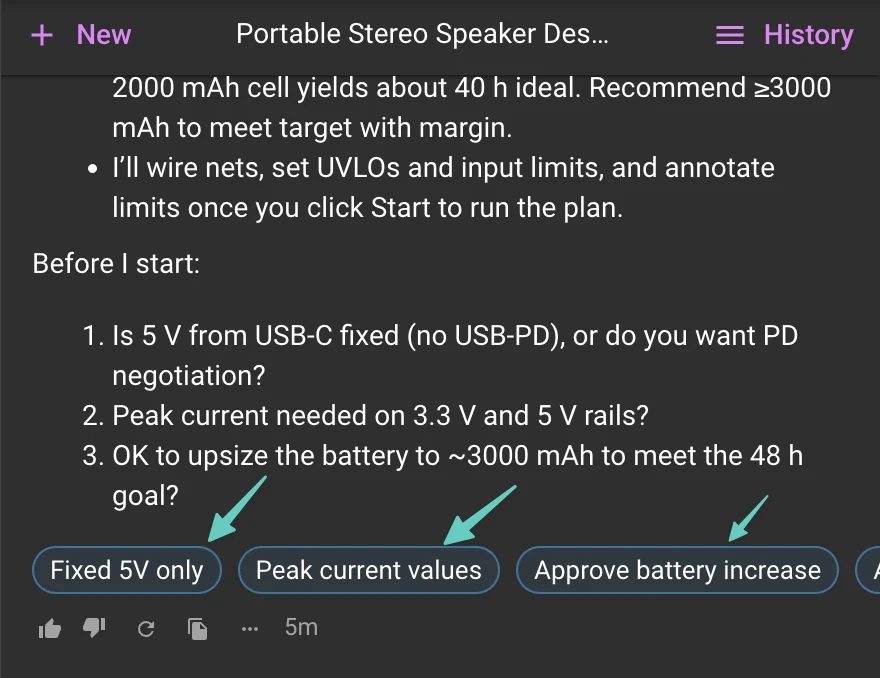This screenshot has width=880, height=678.
Task: Regenerate the assistant's reply
Action: [x=146, y=628]
